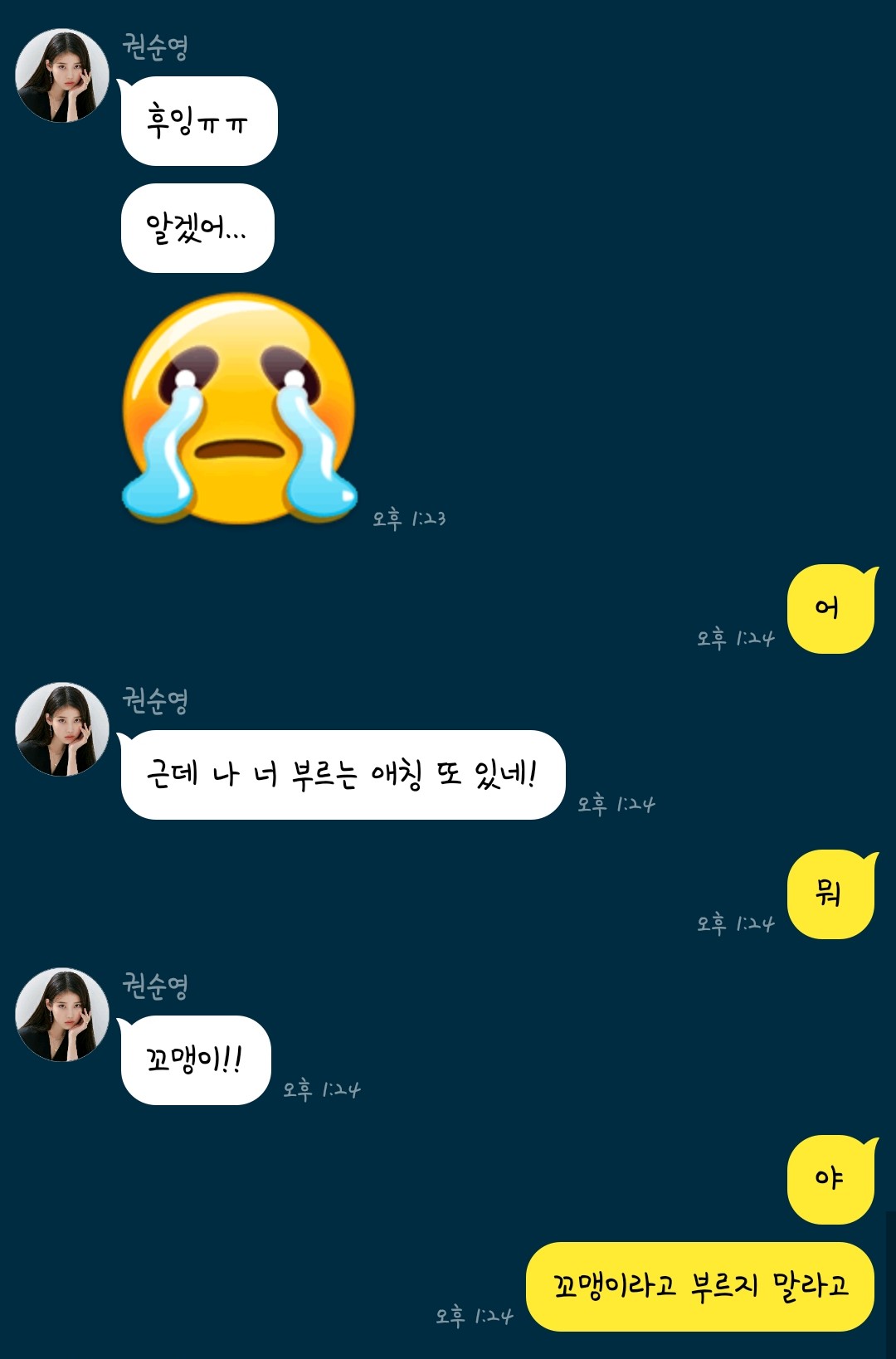Screen dimensions: 896x1359
Task: Tap the crying face emoticon
Action: click(x=239, y=408)
